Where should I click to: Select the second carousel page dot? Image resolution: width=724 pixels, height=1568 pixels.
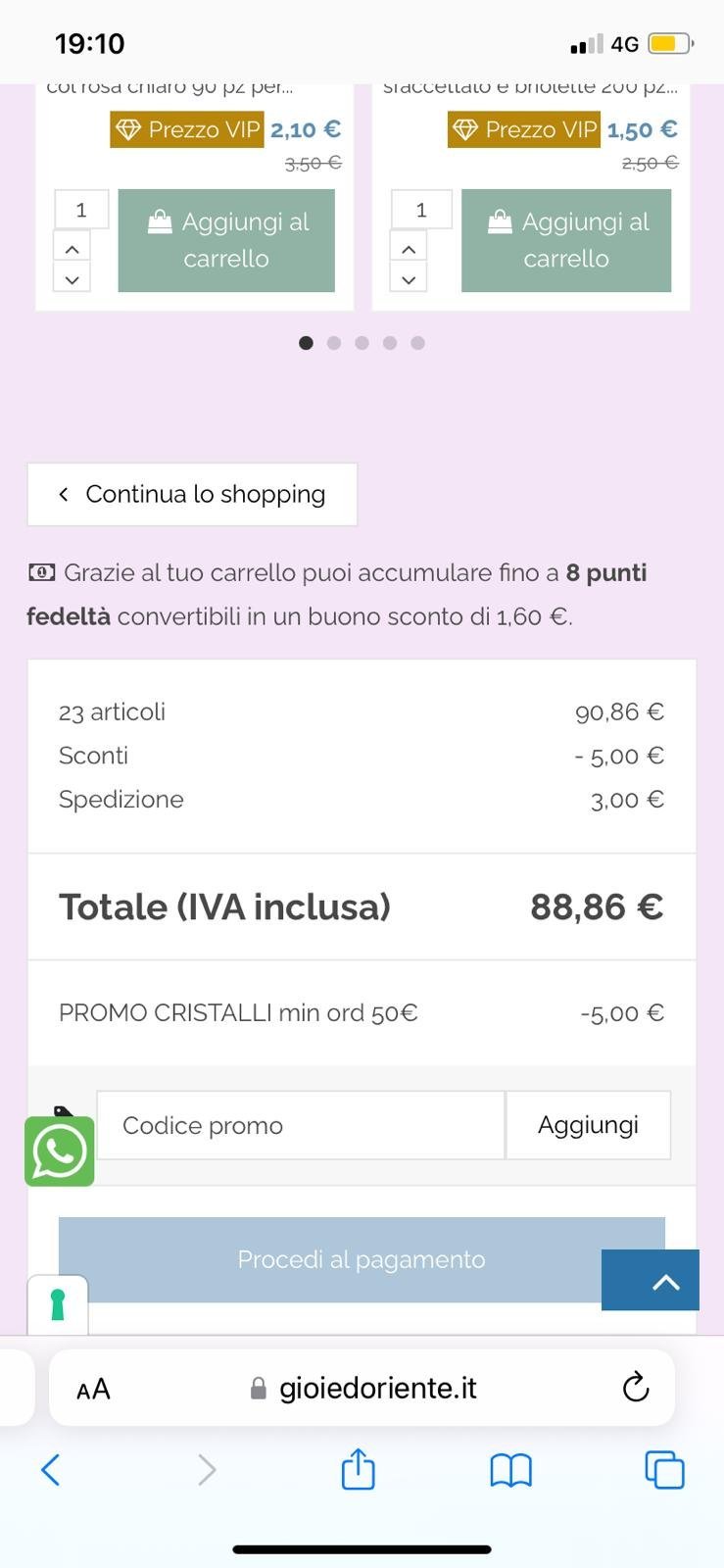point(334,343)
